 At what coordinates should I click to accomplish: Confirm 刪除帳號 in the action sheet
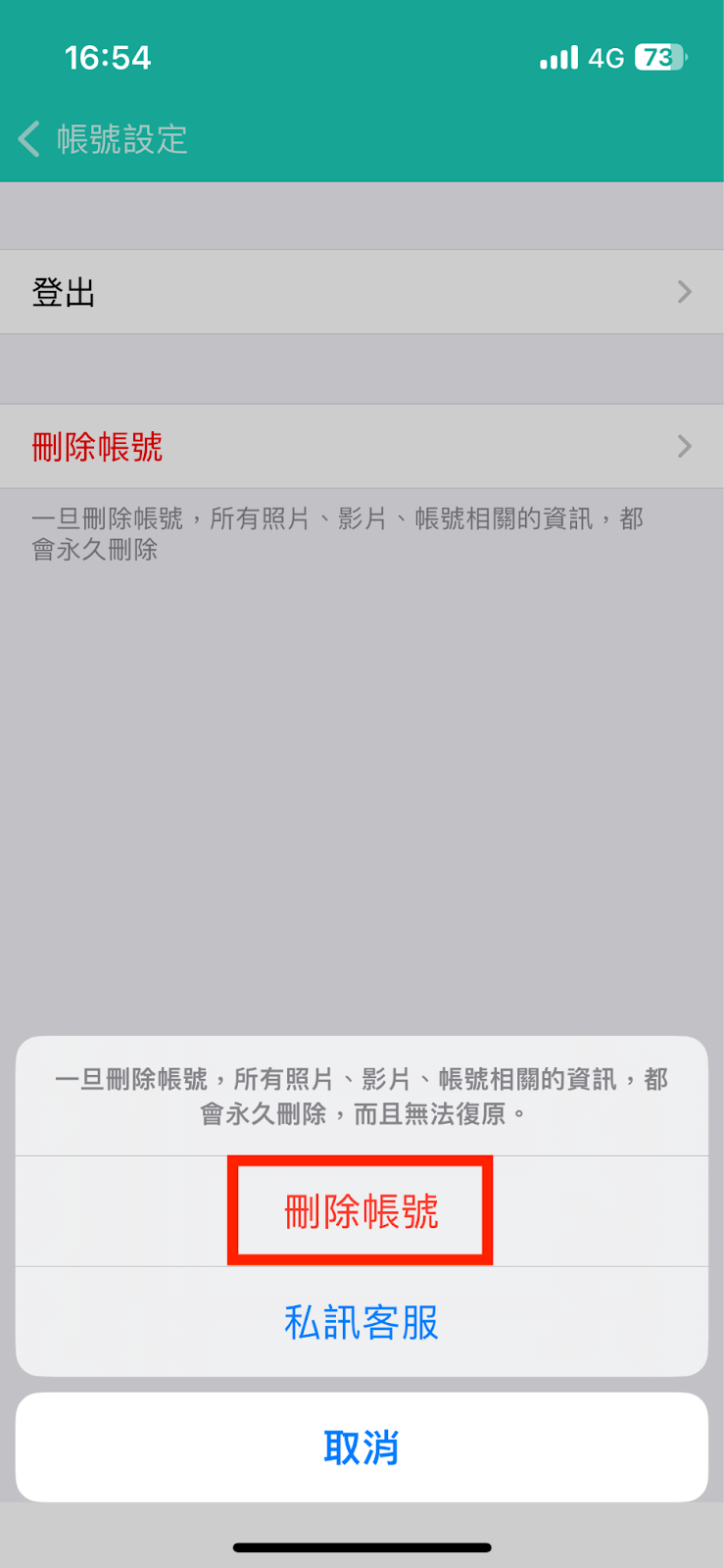361,1211
